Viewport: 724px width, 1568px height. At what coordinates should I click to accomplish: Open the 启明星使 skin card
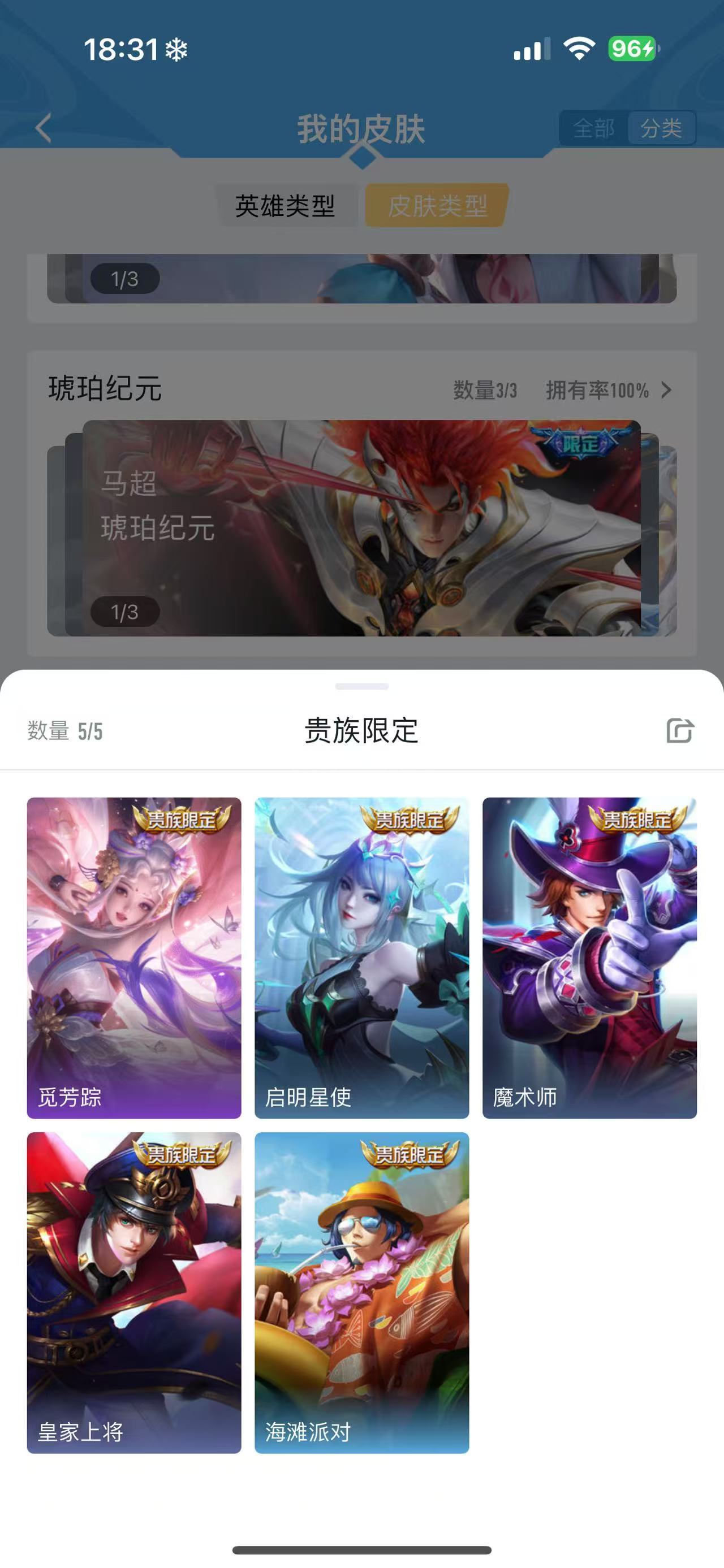coord(361,958)
